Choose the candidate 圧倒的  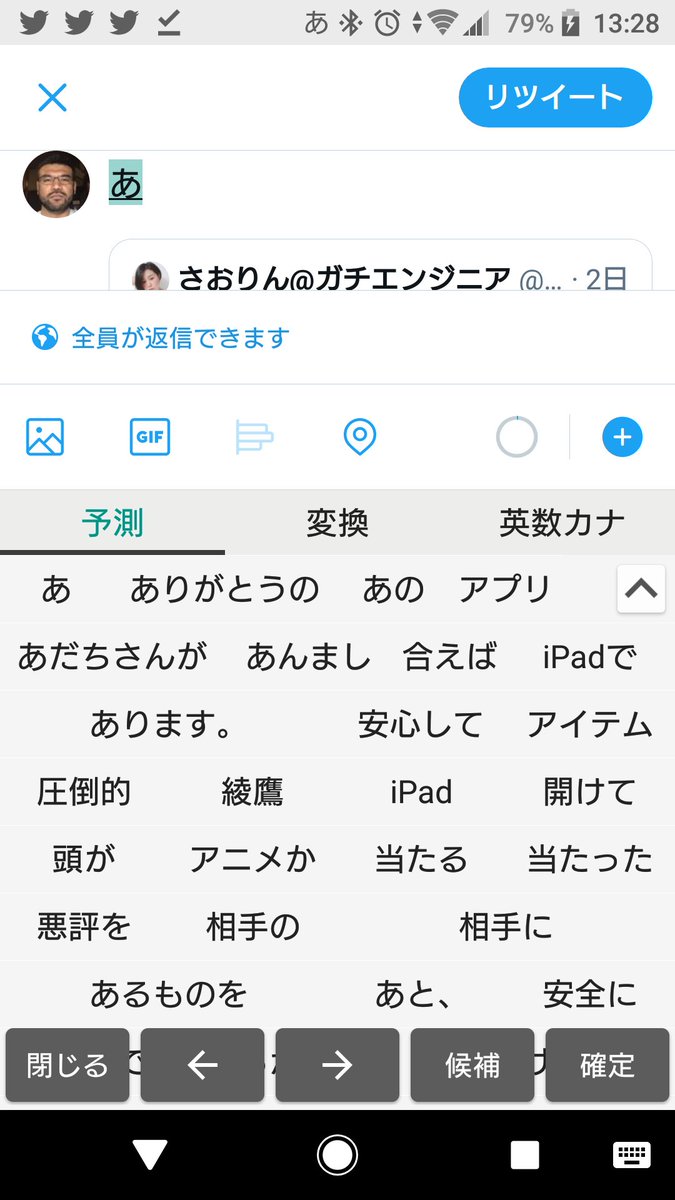[84, 792]
